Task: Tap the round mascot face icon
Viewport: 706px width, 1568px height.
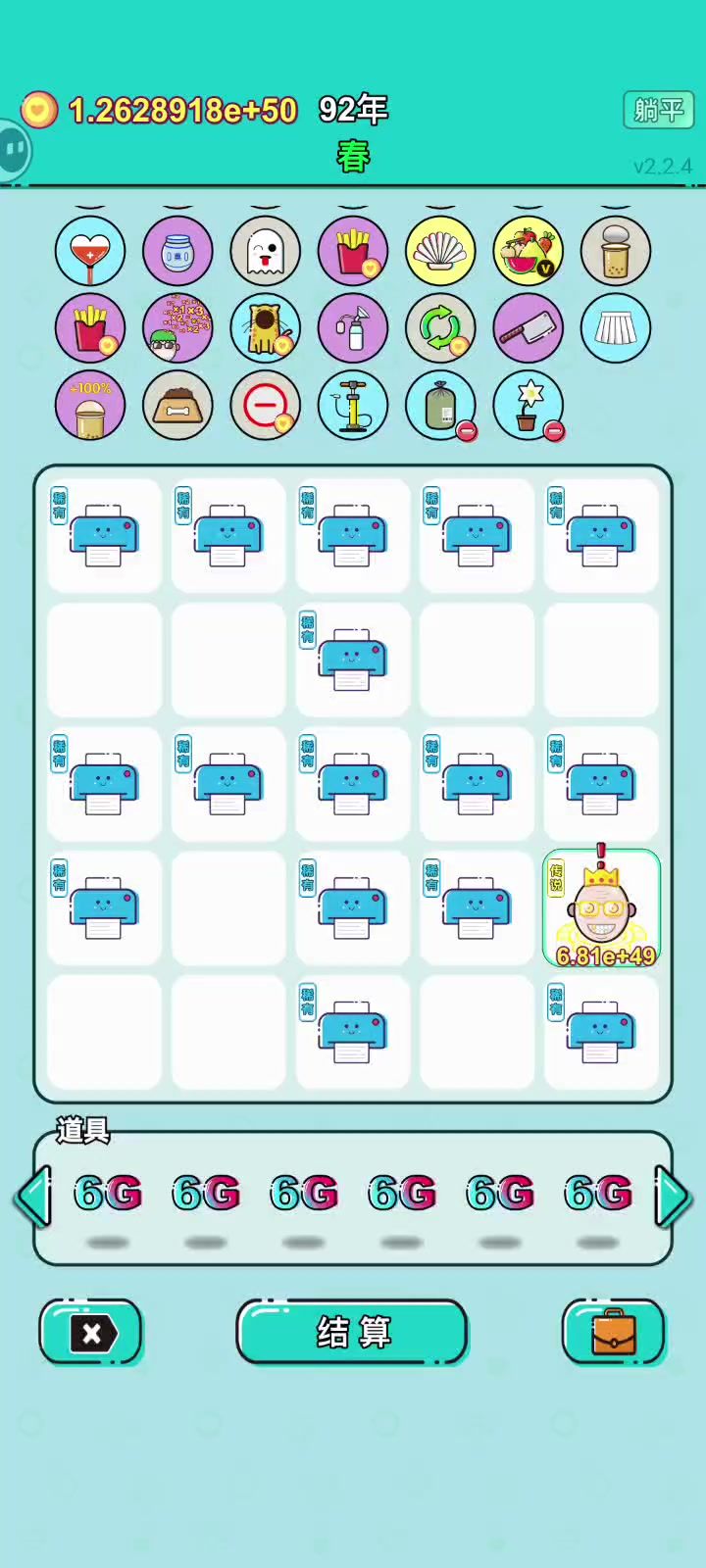Action: coord(14,150)
